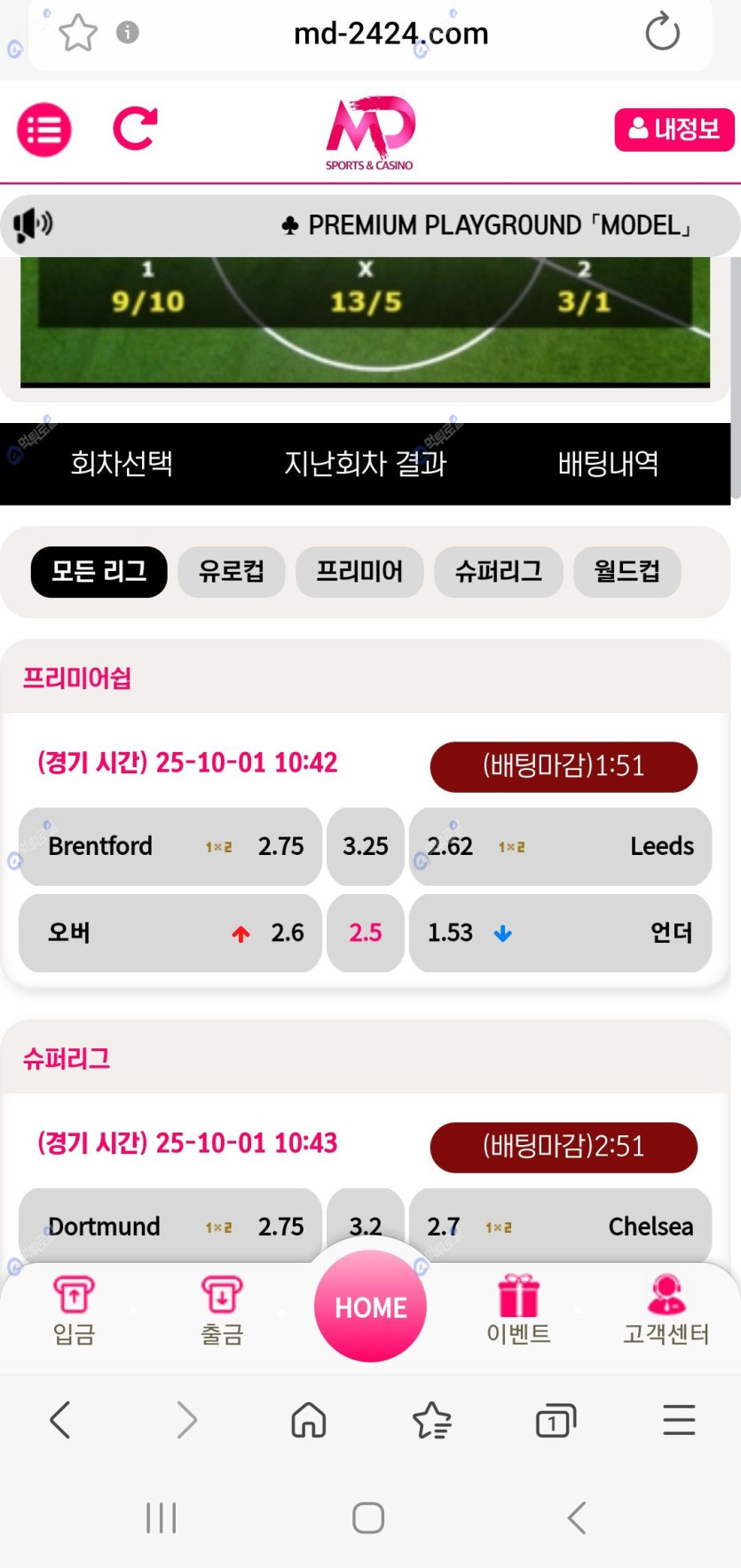
Task: Open the hamburger menu button
Action: [x=43, y=129]
